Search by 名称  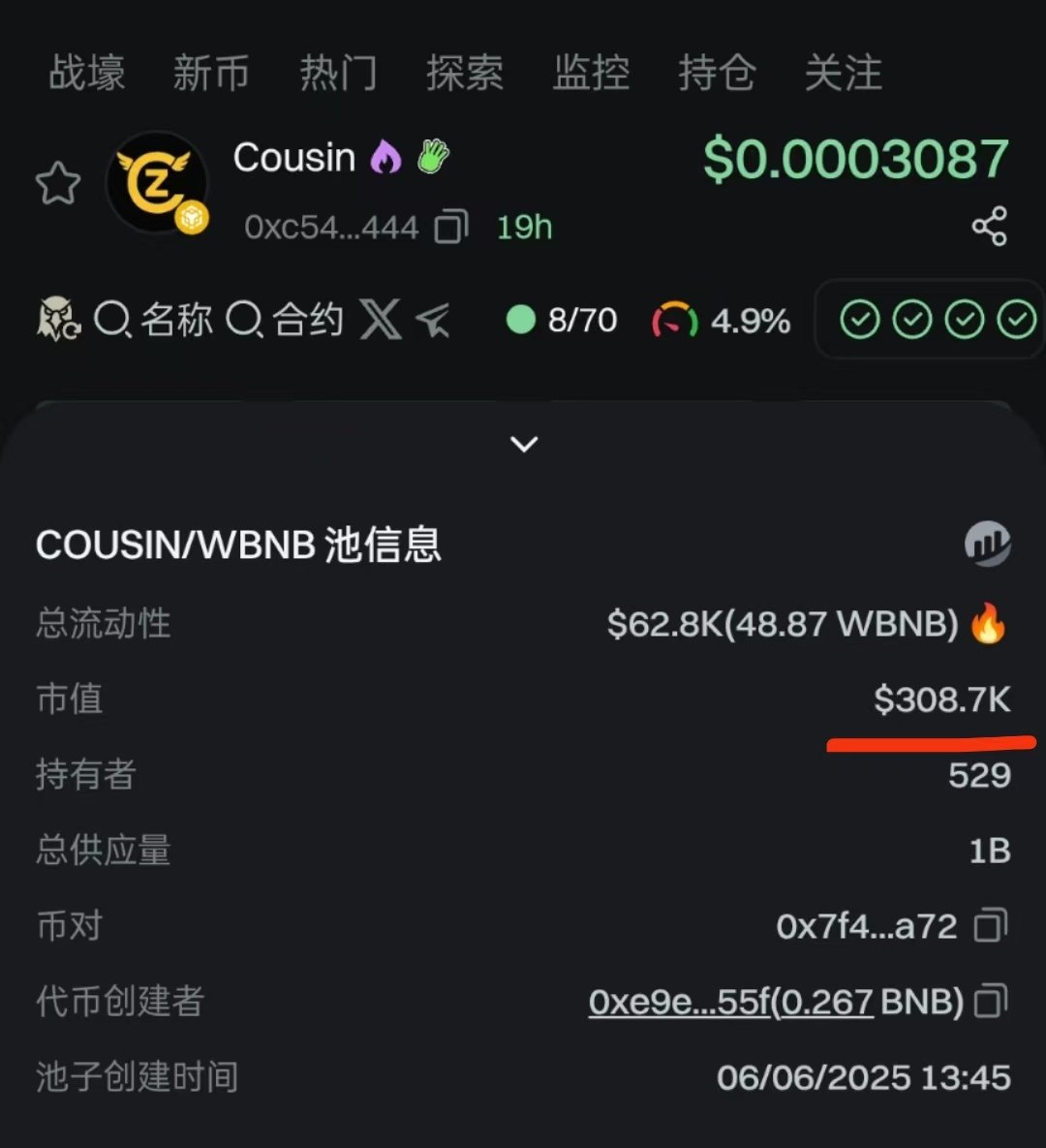155,320
